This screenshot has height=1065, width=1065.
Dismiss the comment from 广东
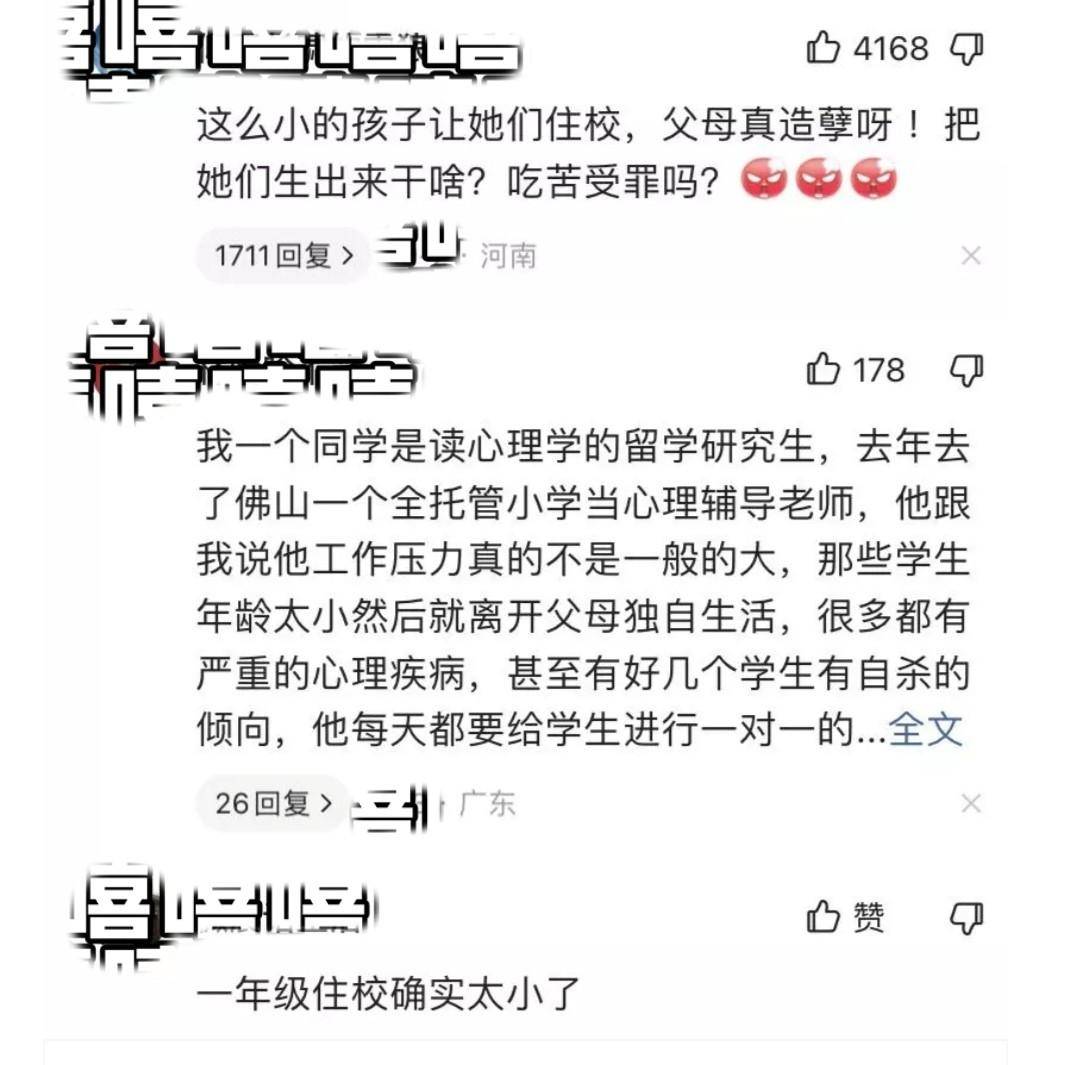pyautogui.click(x=970, y=803)
